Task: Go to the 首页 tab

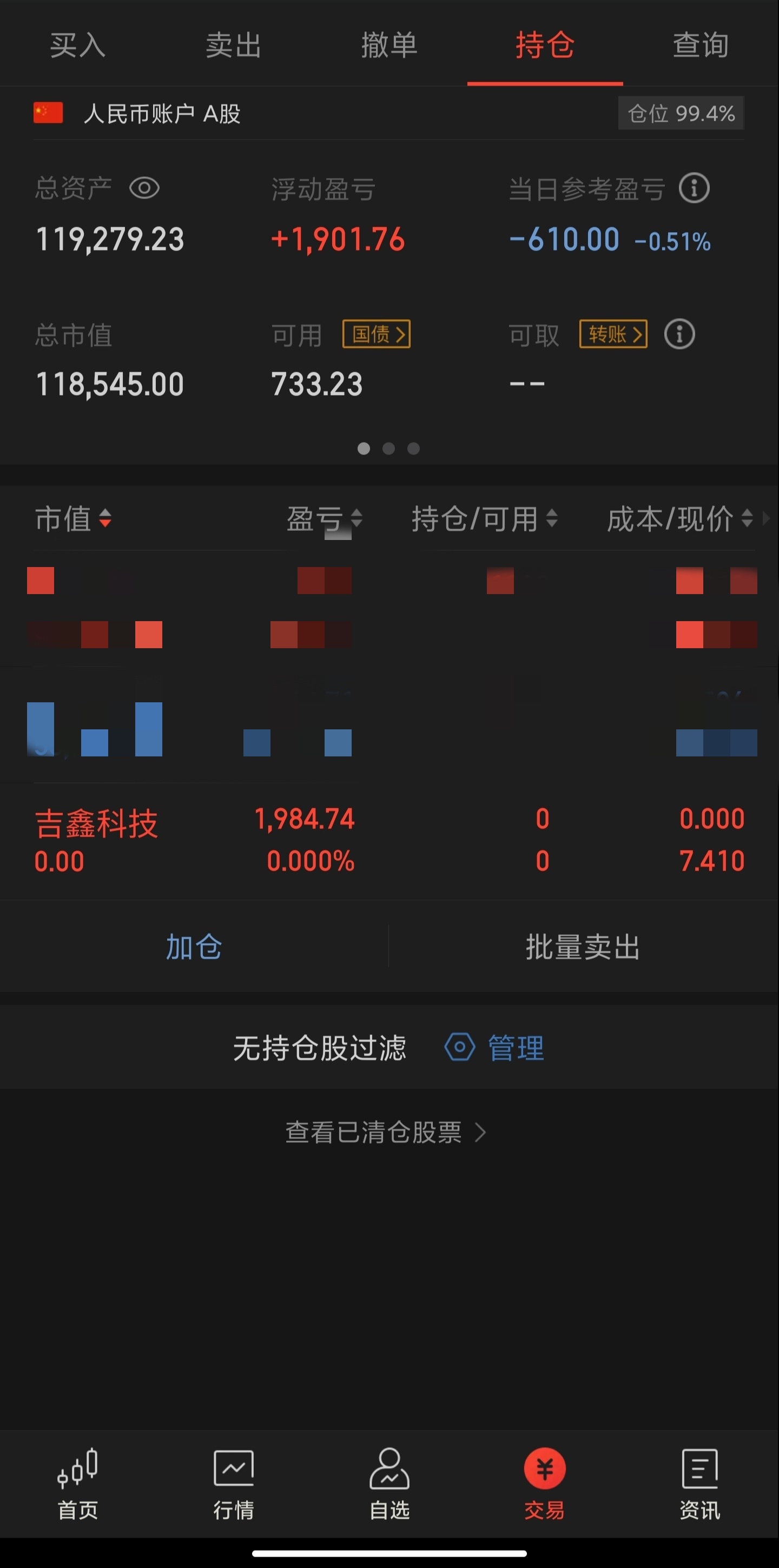Action: [x=78, y=1484]
